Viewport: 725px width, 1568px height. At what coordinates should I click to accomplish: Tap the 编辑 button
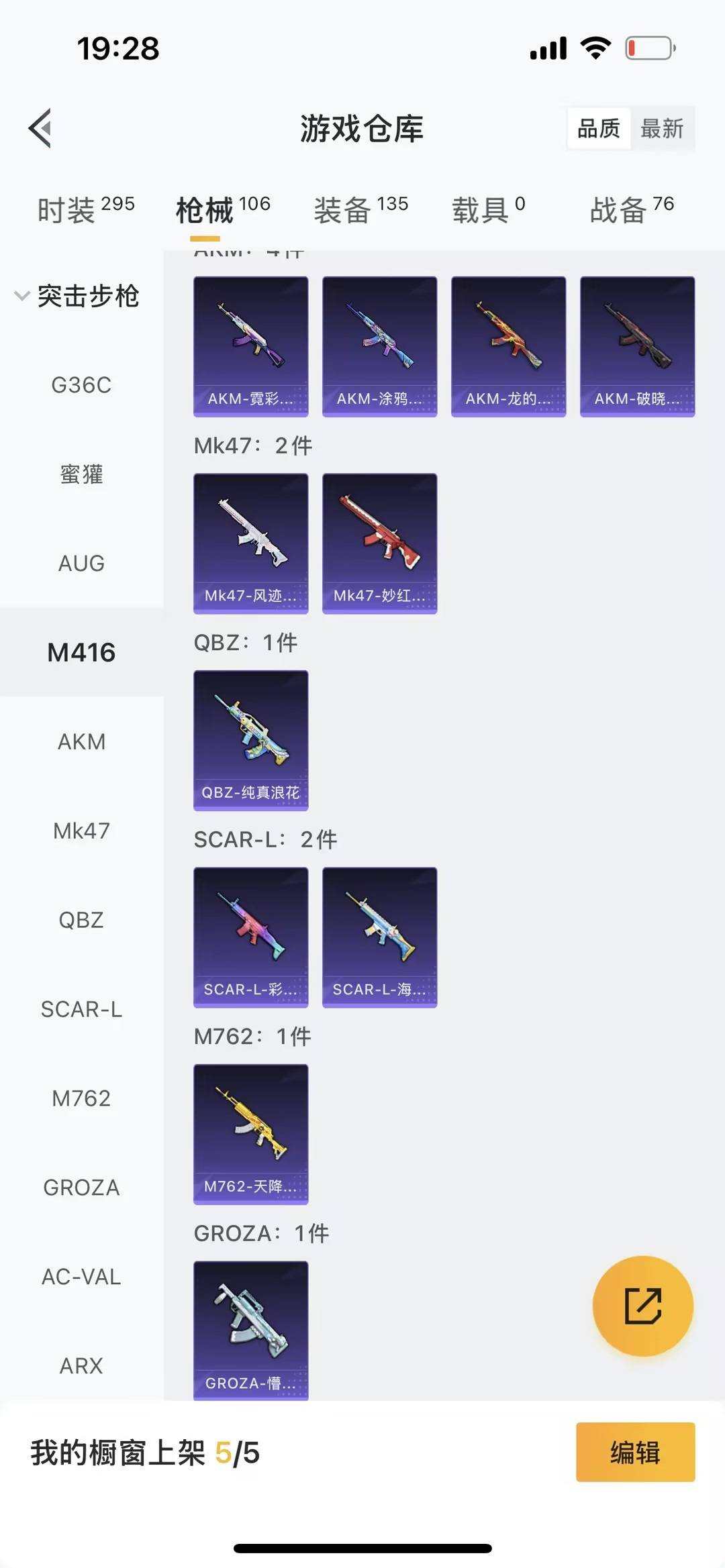634,1453
